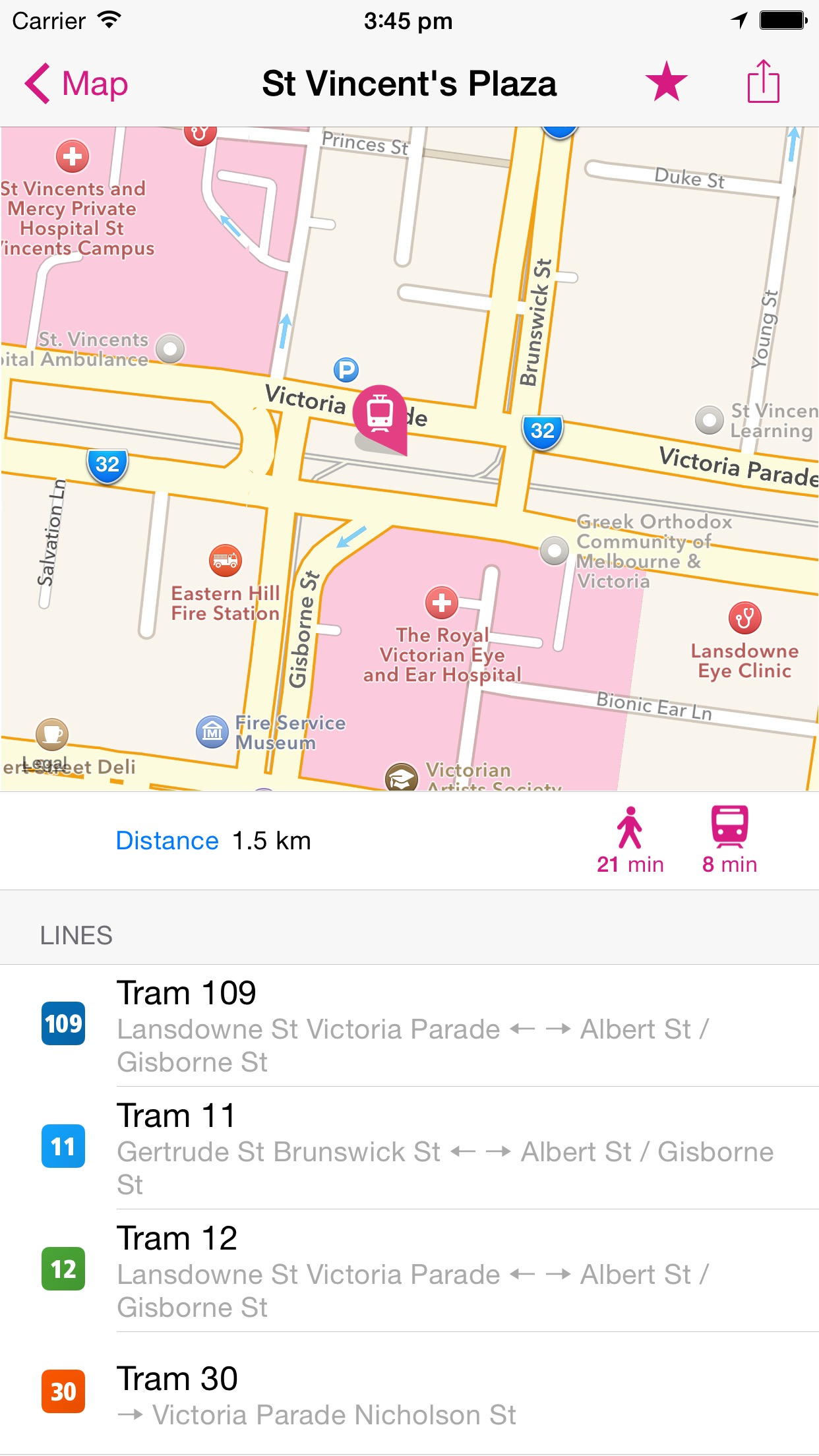This screenshot has width=819, height=1456.
Task: Tap the star to favorite St Vincent's Plaza
Action: click(665, 83)
